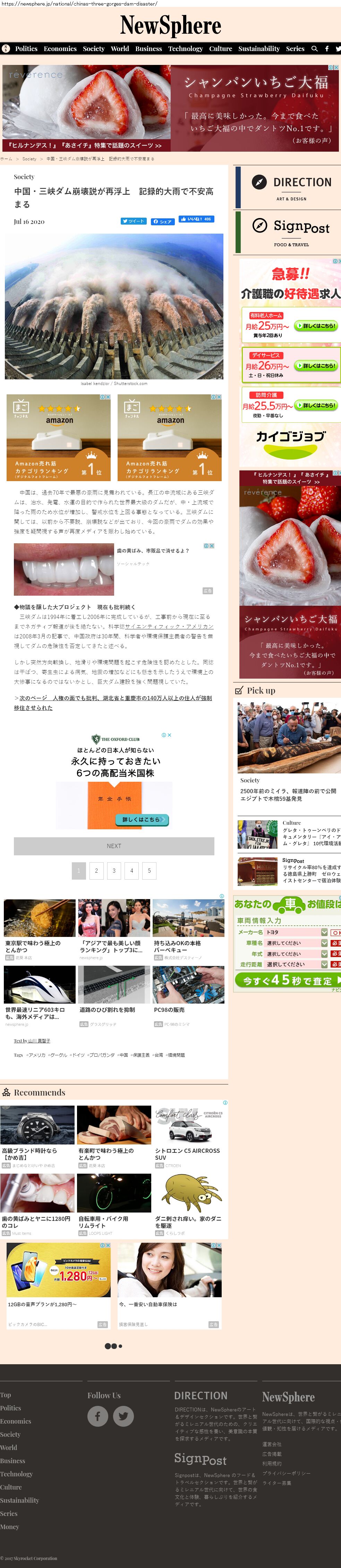This screenshot has width=341, height=1568.
Task: Share the article on Facebook with シェア
Action: (163, 221)
